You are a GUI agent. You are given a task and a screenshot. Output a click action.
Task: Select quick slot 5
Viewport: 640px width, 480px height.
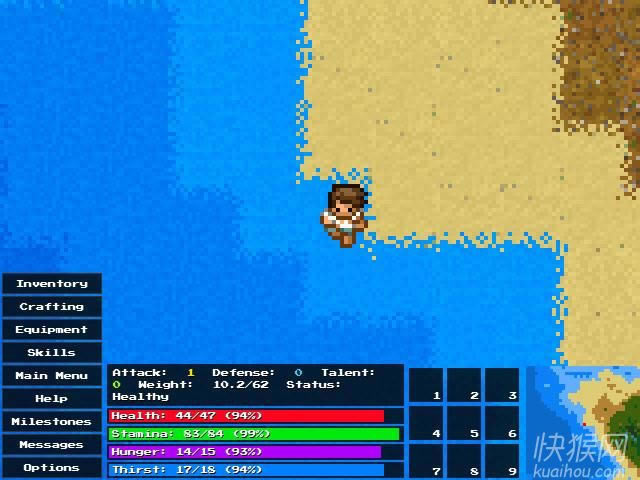(x=464, y=423)
